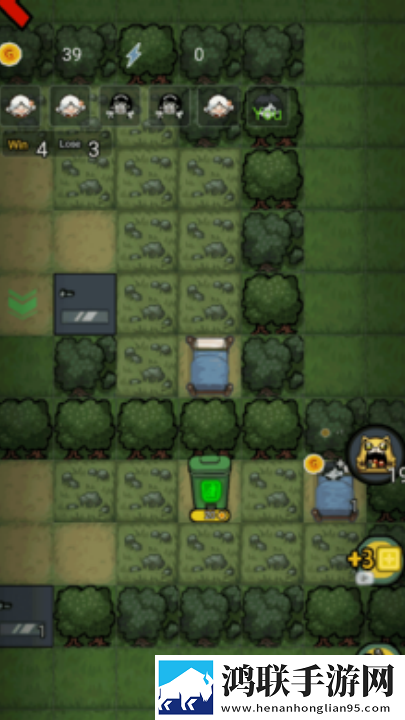The image size is (405, 720).
Task: Tap the bed next to the trees
Action: click(210, 366)
